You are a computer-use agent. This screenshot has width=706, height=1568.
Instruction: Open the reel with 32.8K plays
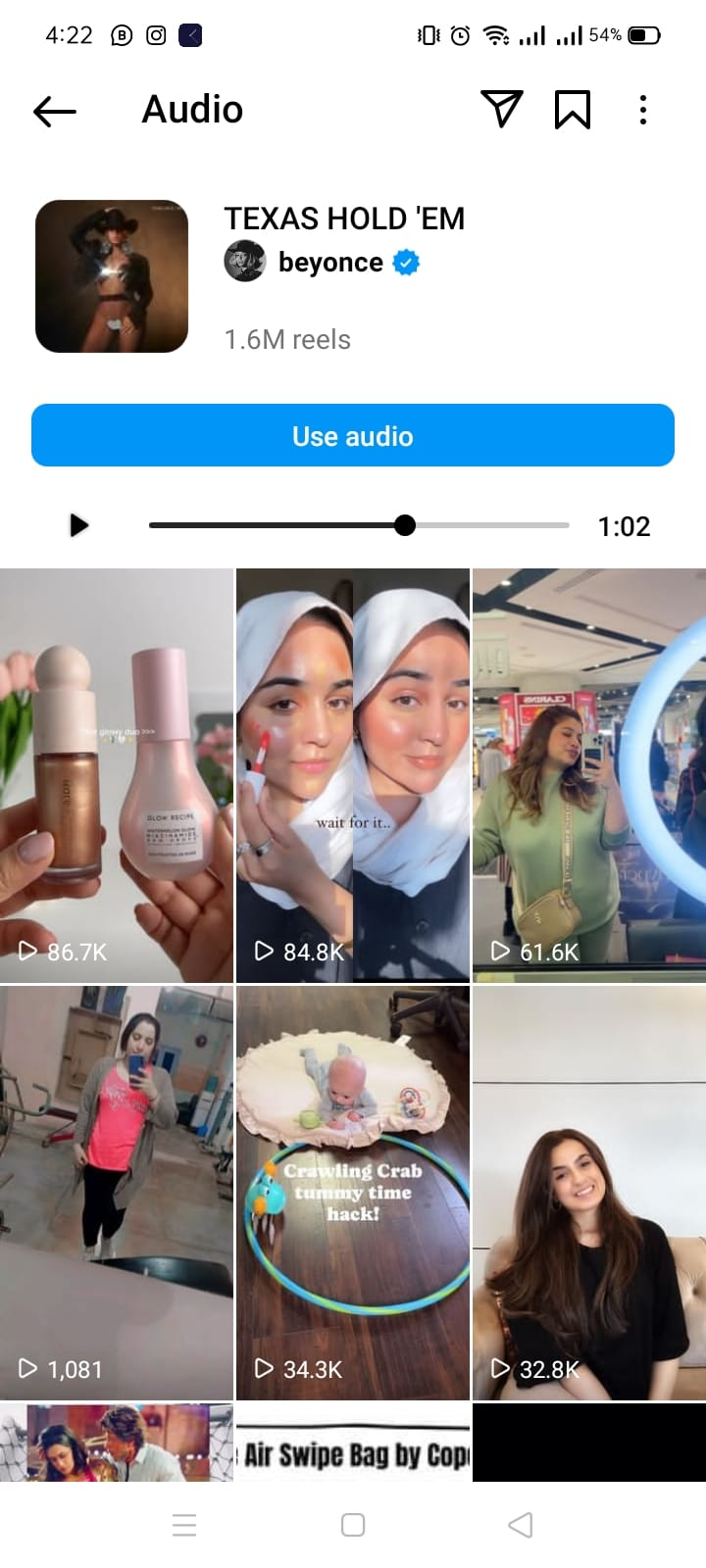click(x=588, y=1192)
